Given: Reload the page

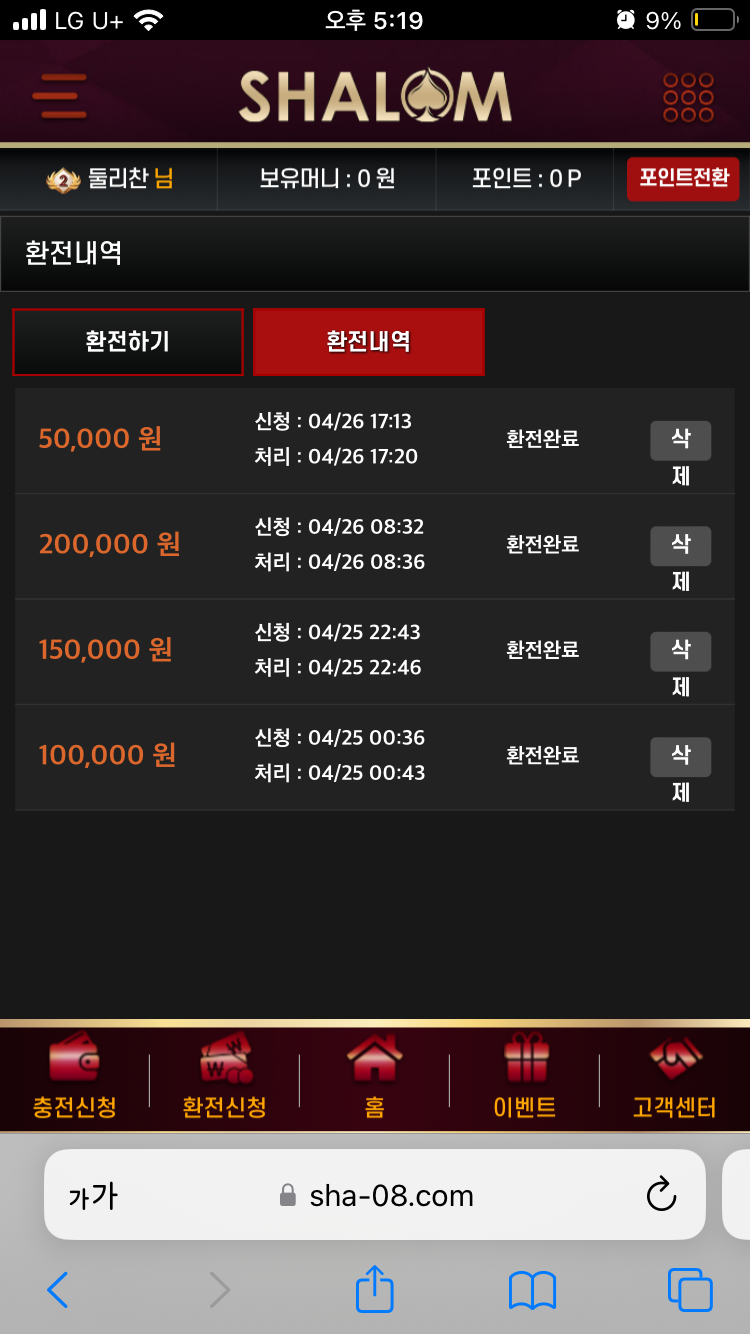Looking at the screenshot, I should pyautogui.click(x=661, y=1195).
